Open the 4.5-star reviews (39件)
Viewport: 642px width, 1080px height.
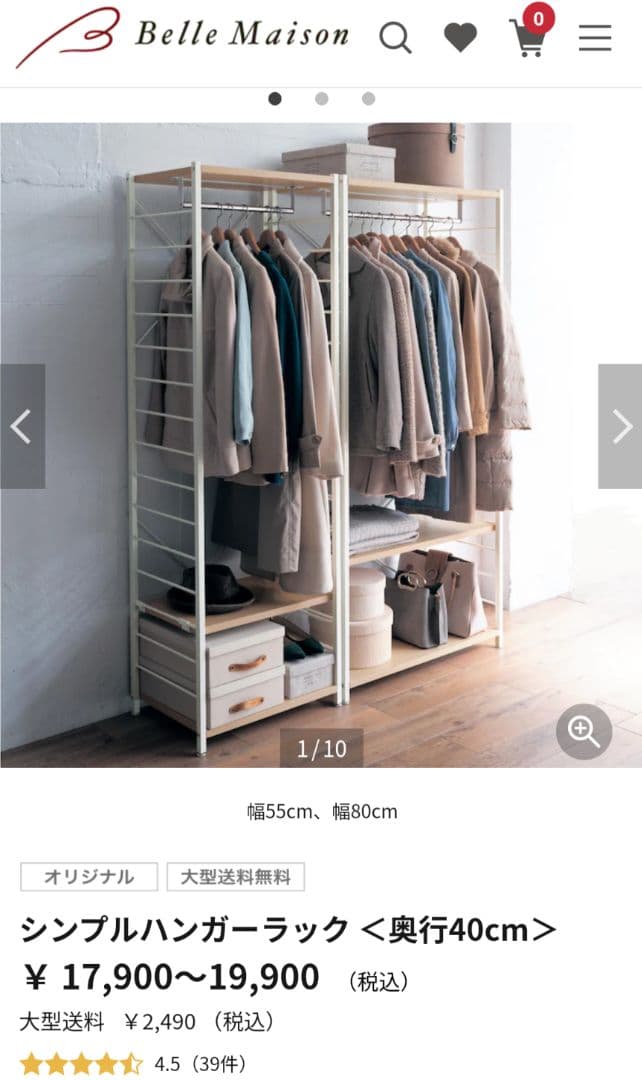133,1063
